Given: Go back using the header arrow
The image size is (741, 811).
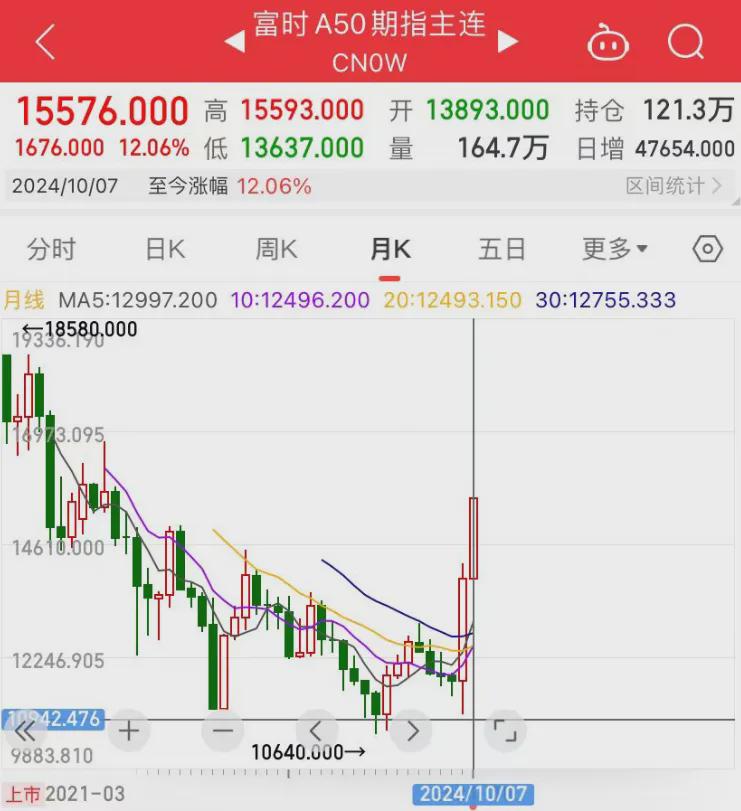Looking at the screenshot, I should point(45,42).
